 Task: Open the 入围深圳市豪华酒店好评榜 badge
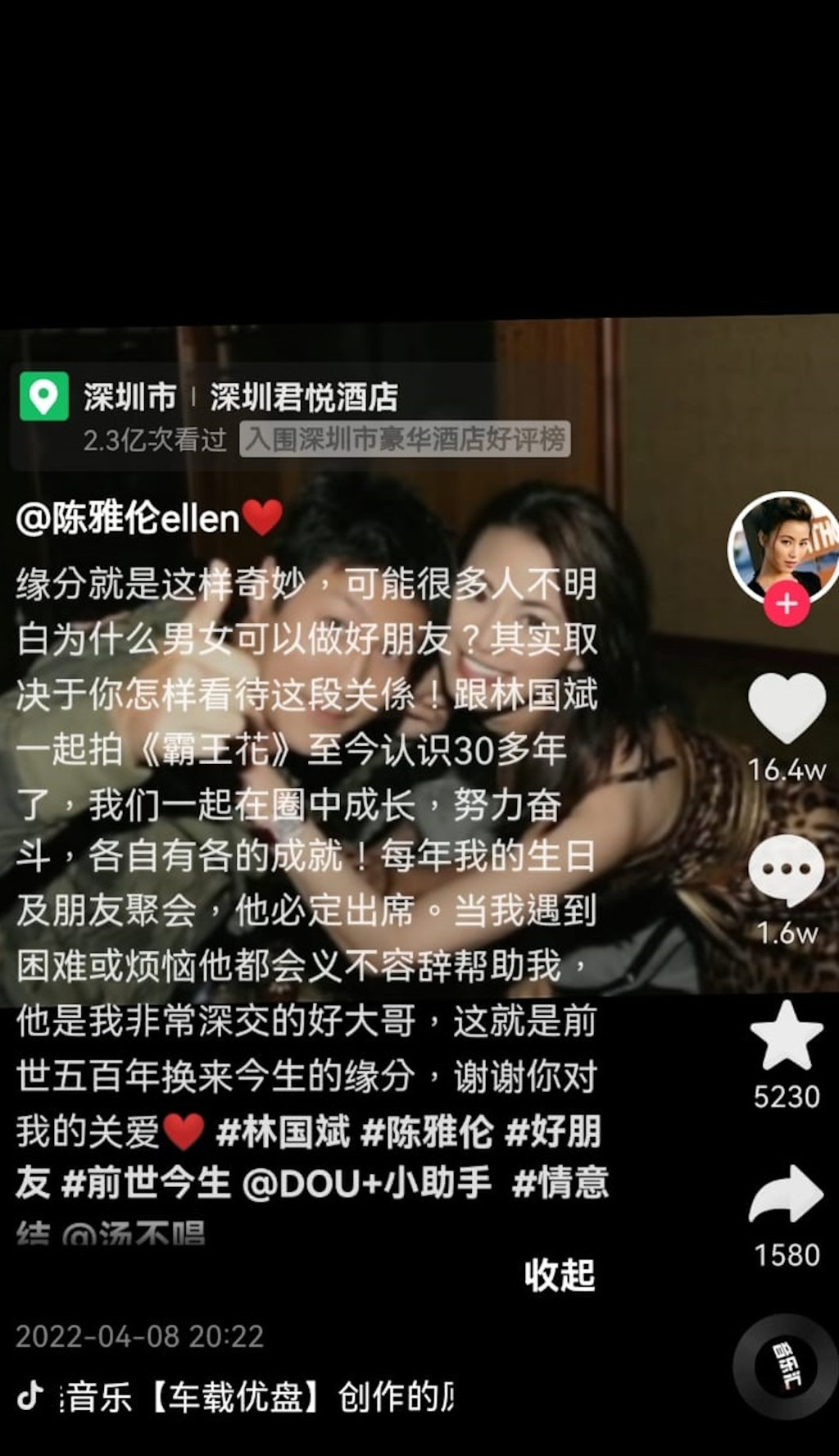405,439
